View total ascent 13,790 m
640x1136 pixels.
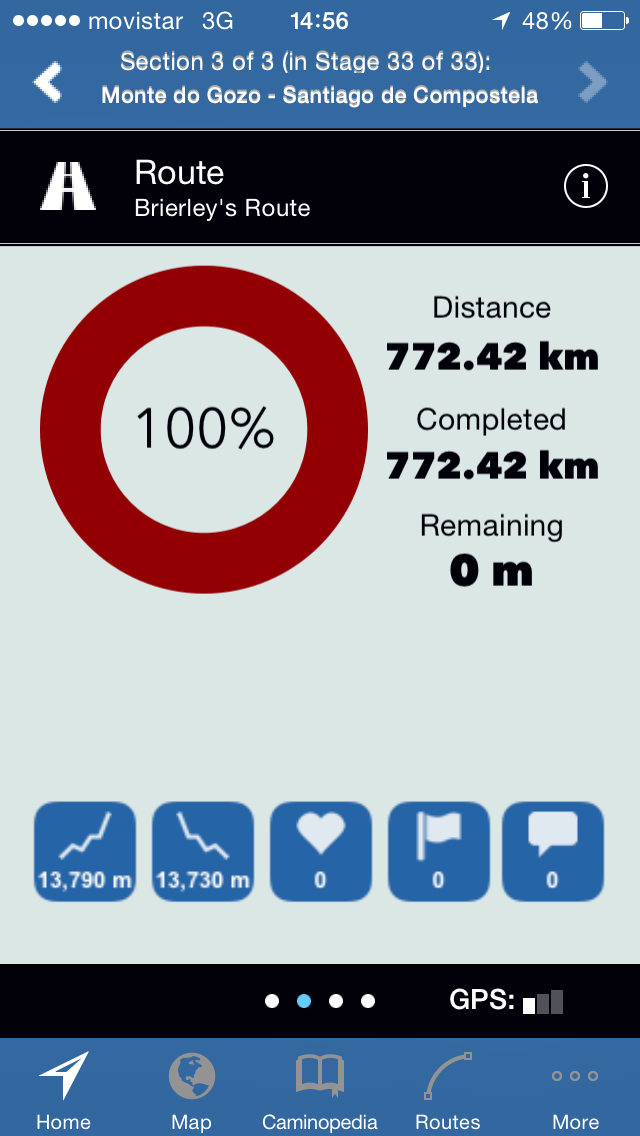(85, 852)
